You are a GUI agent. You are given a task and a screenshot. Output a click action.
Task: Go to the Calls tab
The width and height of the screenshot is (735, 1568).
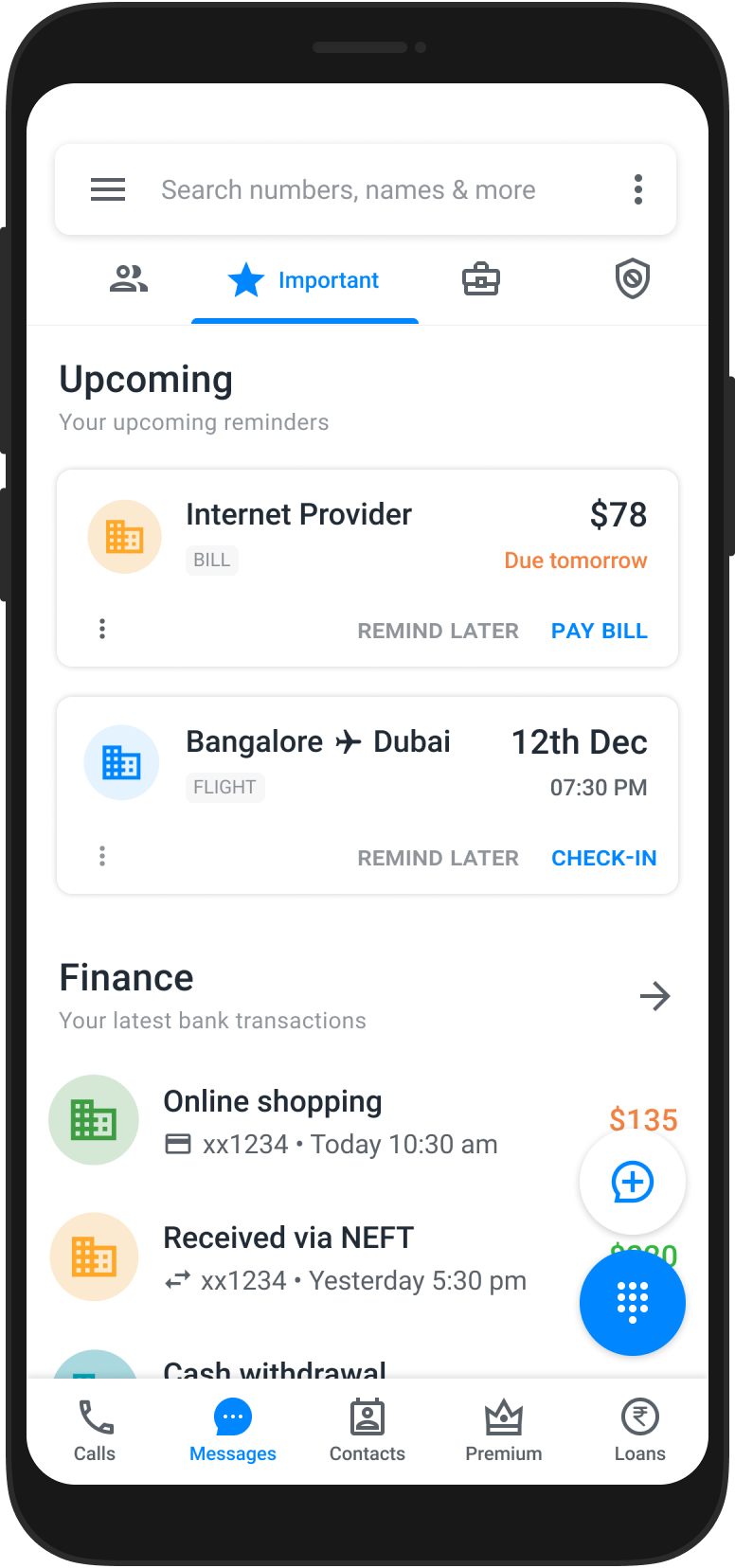(95, 1431)
